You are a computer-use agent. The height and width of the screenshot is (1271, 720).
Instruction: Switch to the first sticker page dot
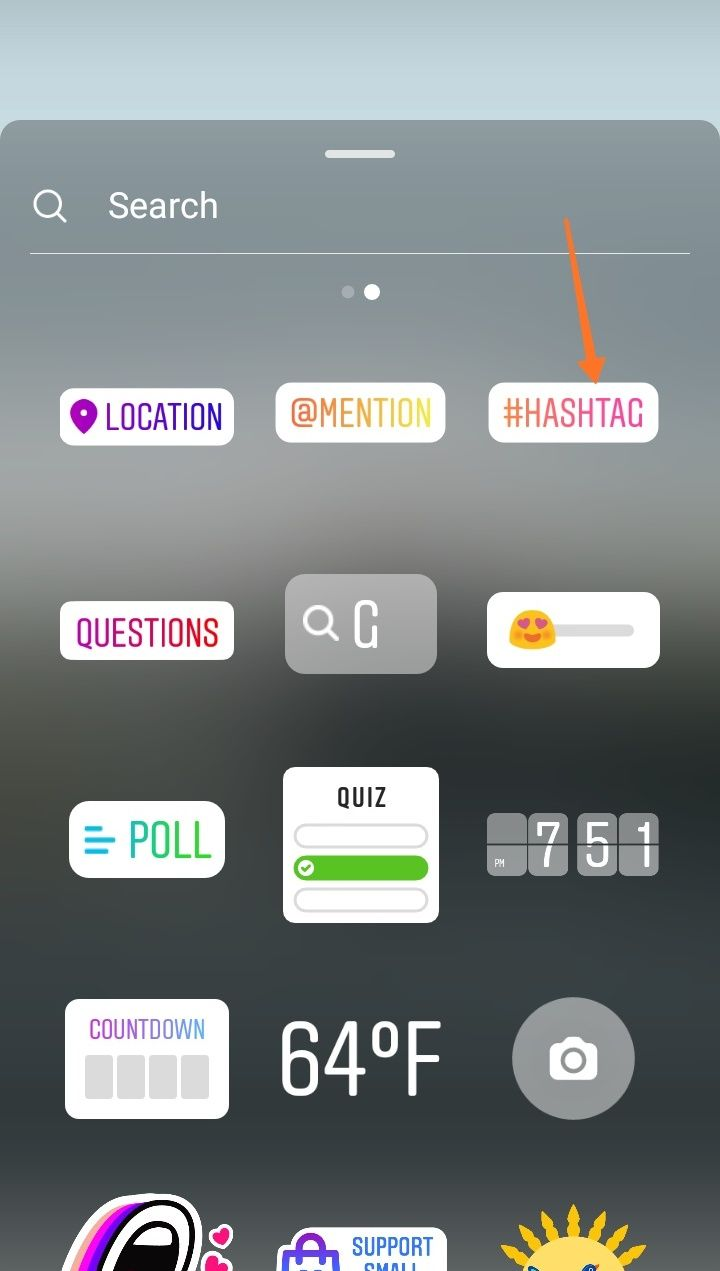[x=348, y=291]
